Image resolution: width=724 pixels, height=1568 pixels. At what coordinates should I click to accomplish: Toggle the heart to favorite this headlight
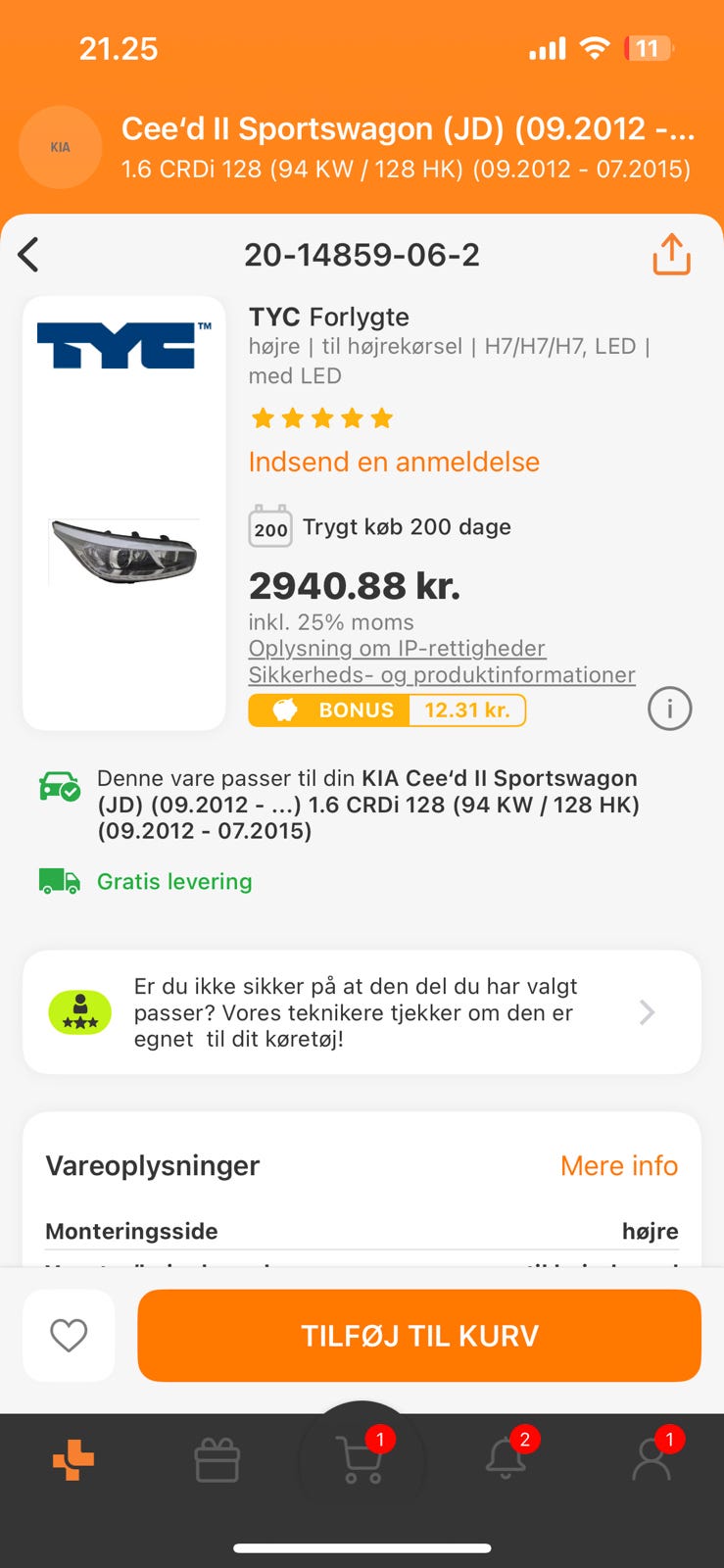pyautogui.click(x=69, y=1335)
